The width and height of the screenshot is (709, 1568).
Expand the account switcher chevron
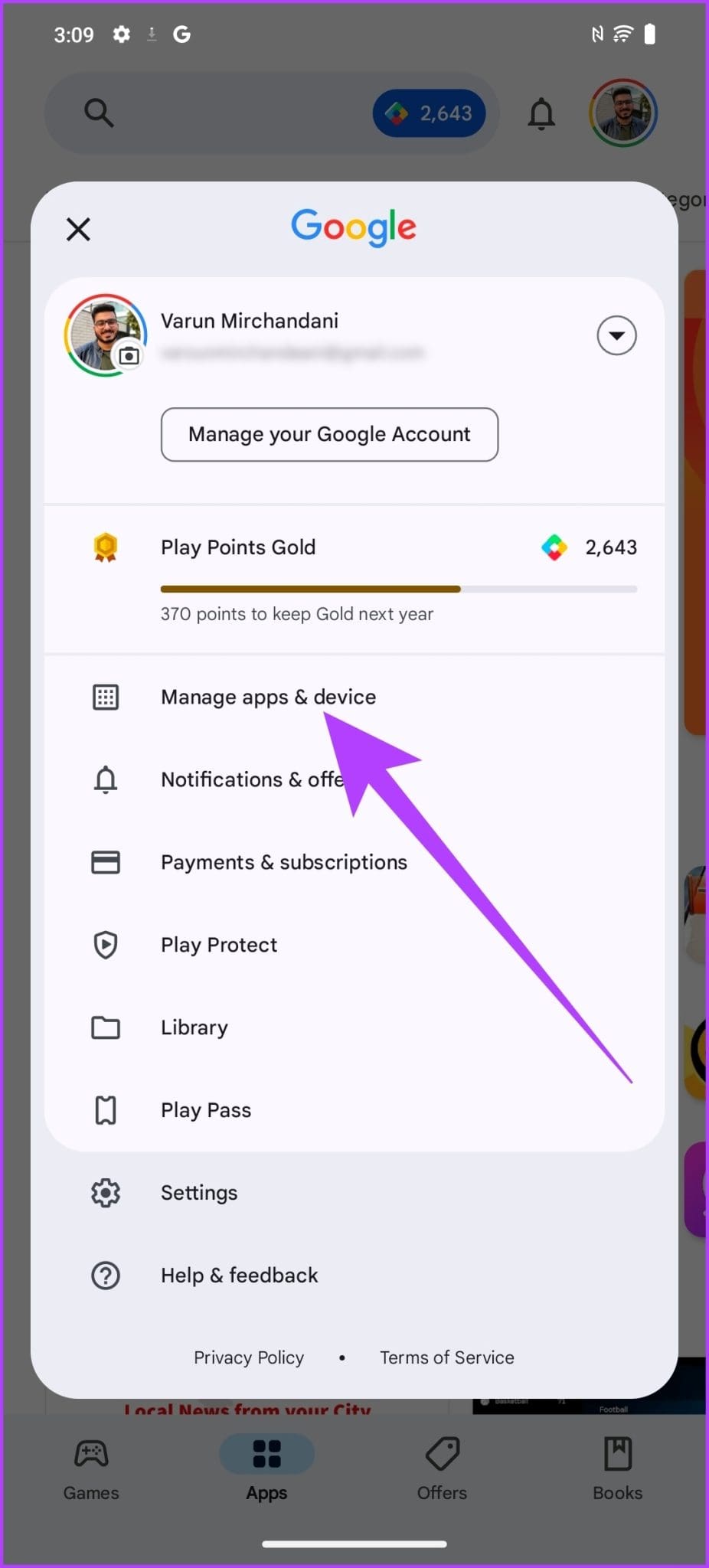(616, 335)
